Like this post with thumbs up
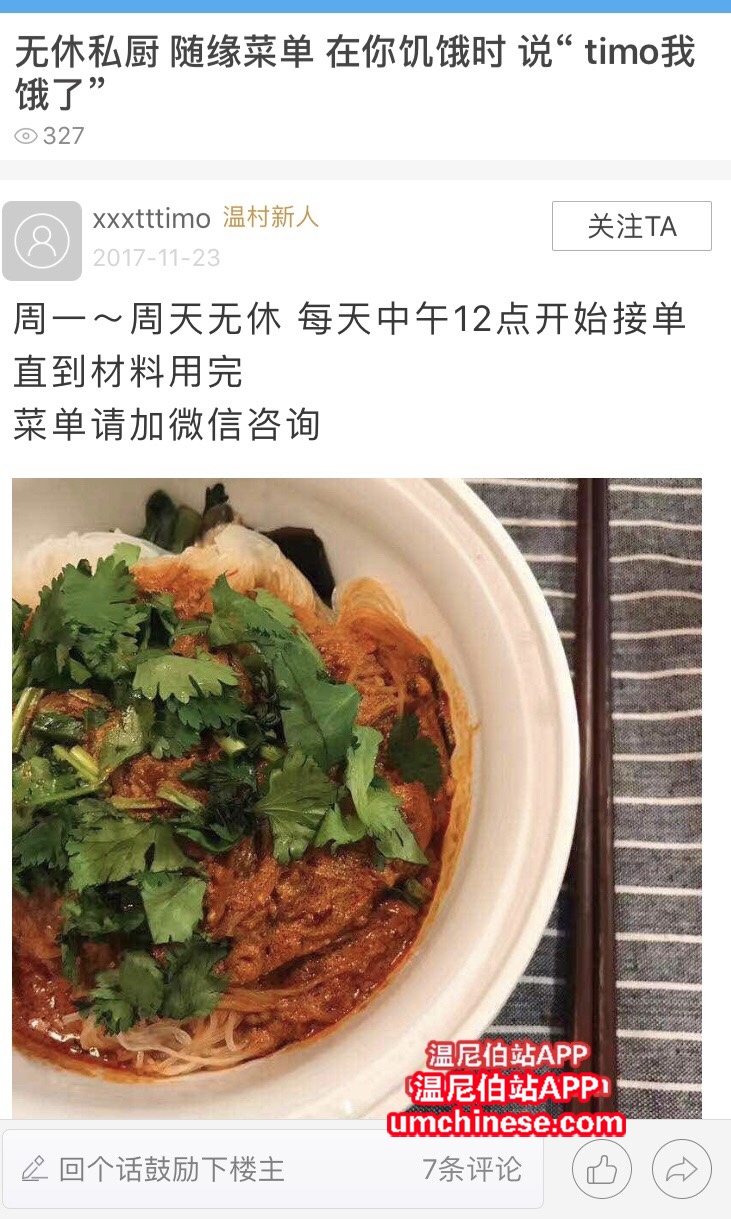This screenshot has width=731, height=1219. tap(602, 1169)
